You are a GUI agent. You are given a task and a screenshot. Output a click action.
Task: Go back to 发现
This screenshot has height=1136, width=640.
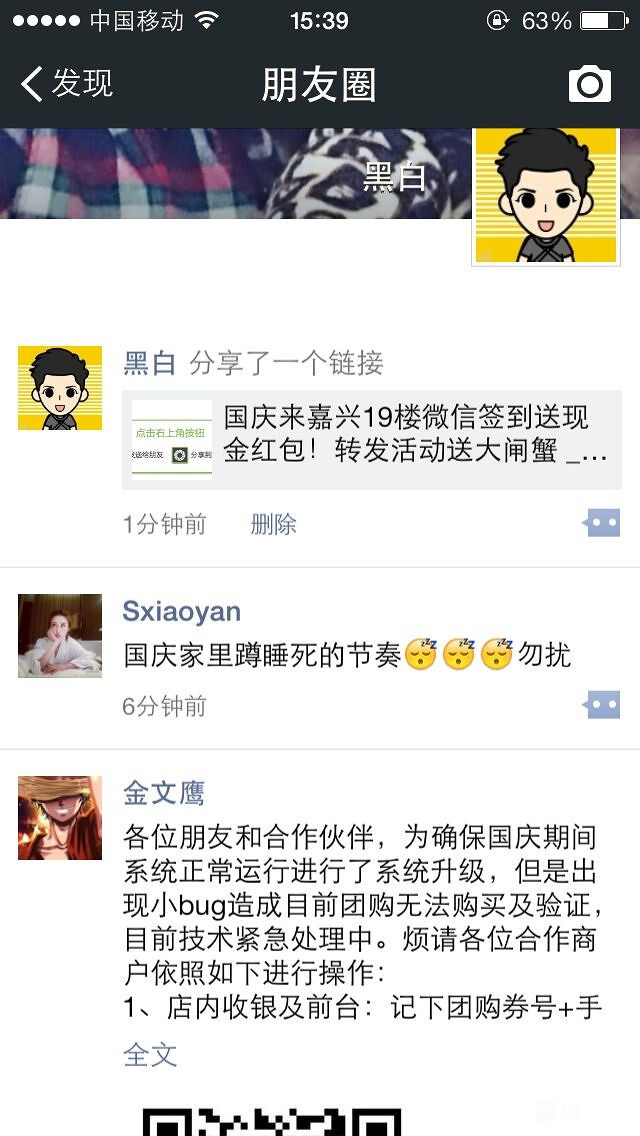66,84
